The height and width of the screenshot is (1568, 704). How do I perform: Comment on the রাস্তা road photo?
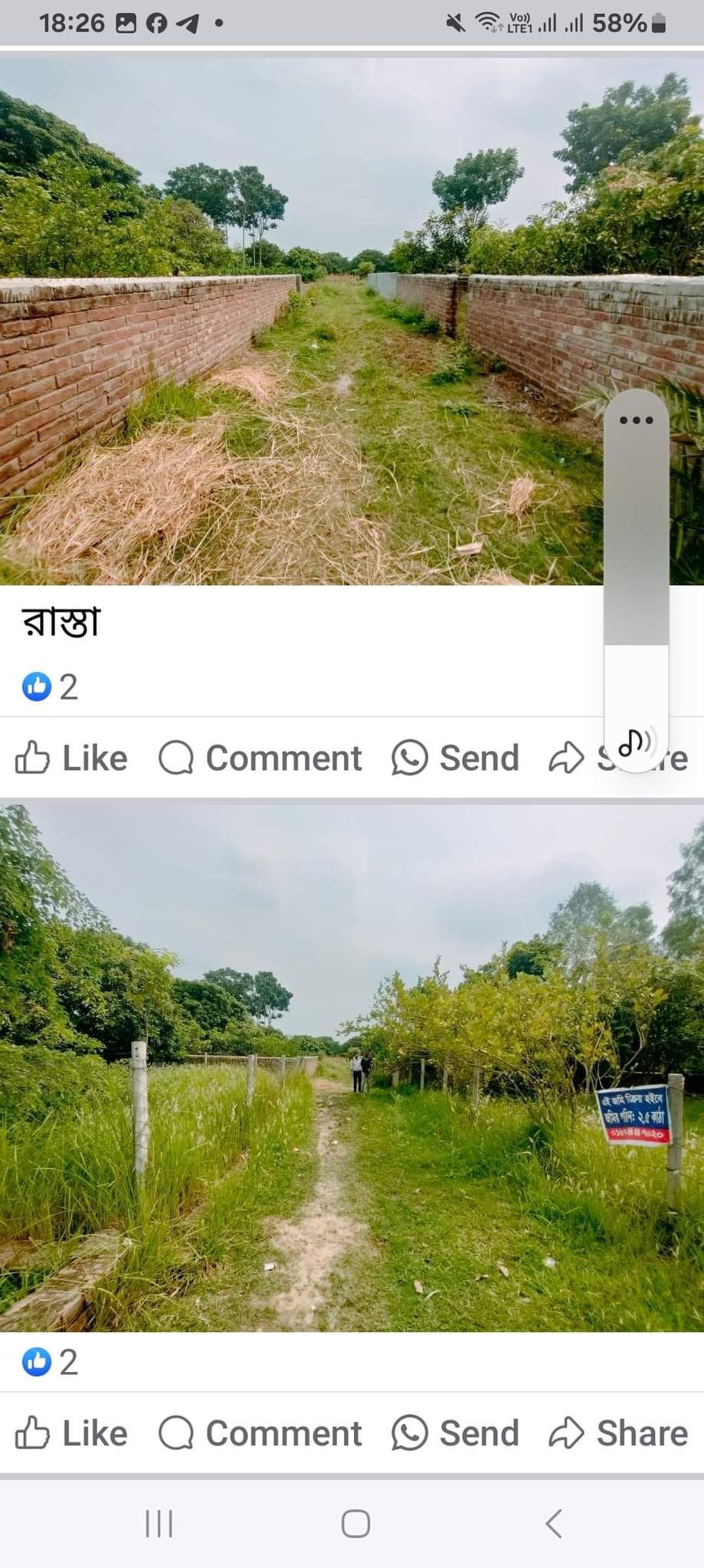[260, 759]
